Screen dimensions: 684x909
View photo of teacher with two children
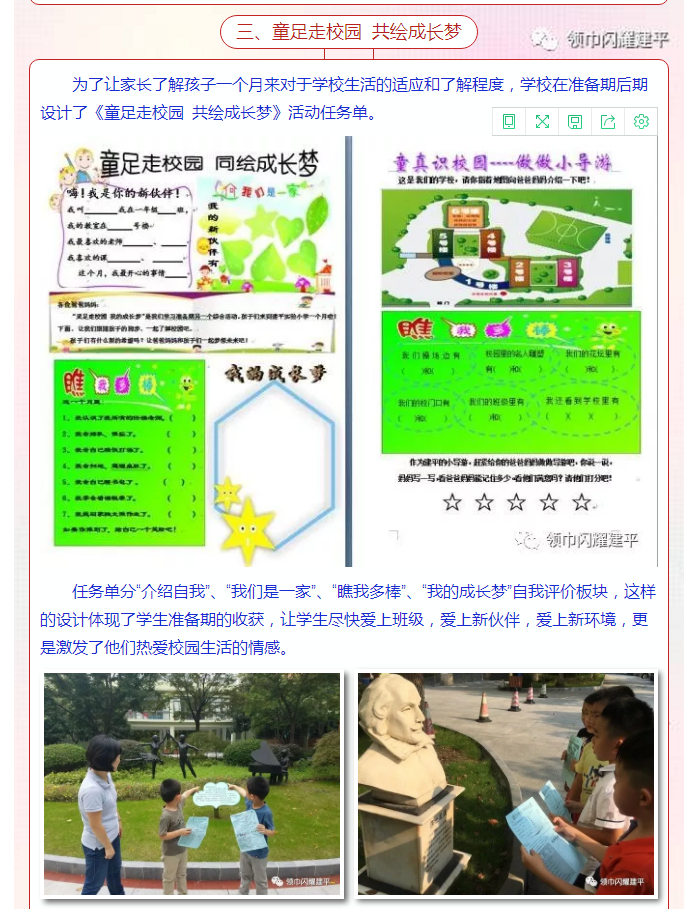click(x=192, y=784)
